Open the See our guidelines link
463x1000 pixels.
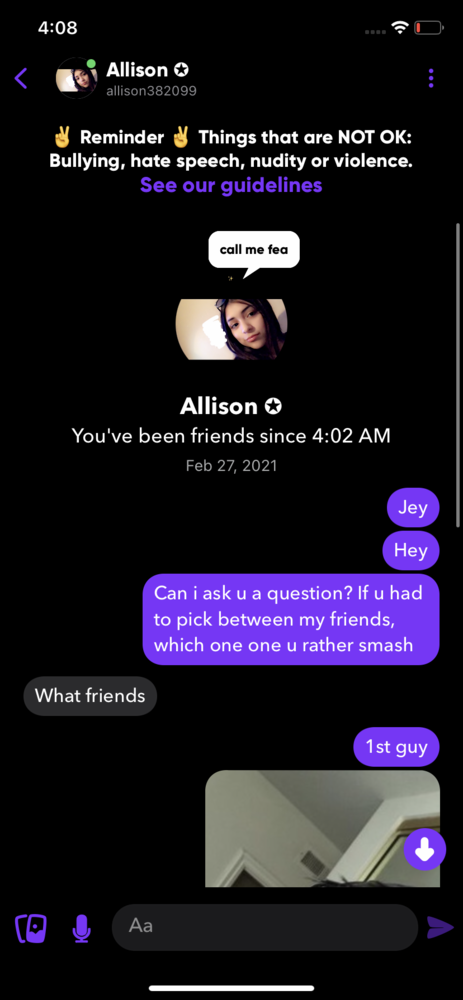[x=231, y=186]
